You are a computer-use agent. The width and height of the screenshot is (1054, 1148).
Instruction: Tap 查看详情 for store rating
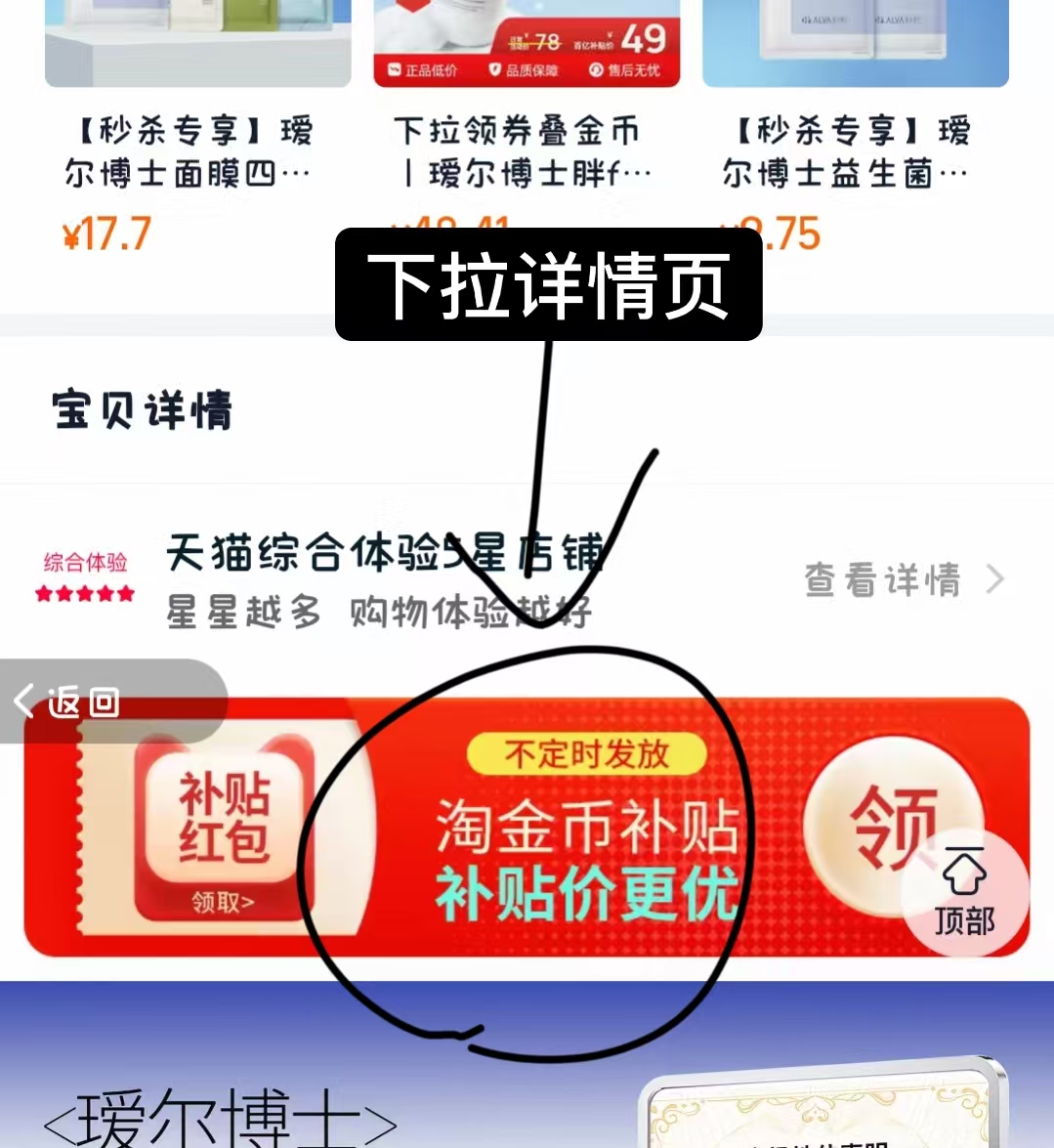[903, 580]
